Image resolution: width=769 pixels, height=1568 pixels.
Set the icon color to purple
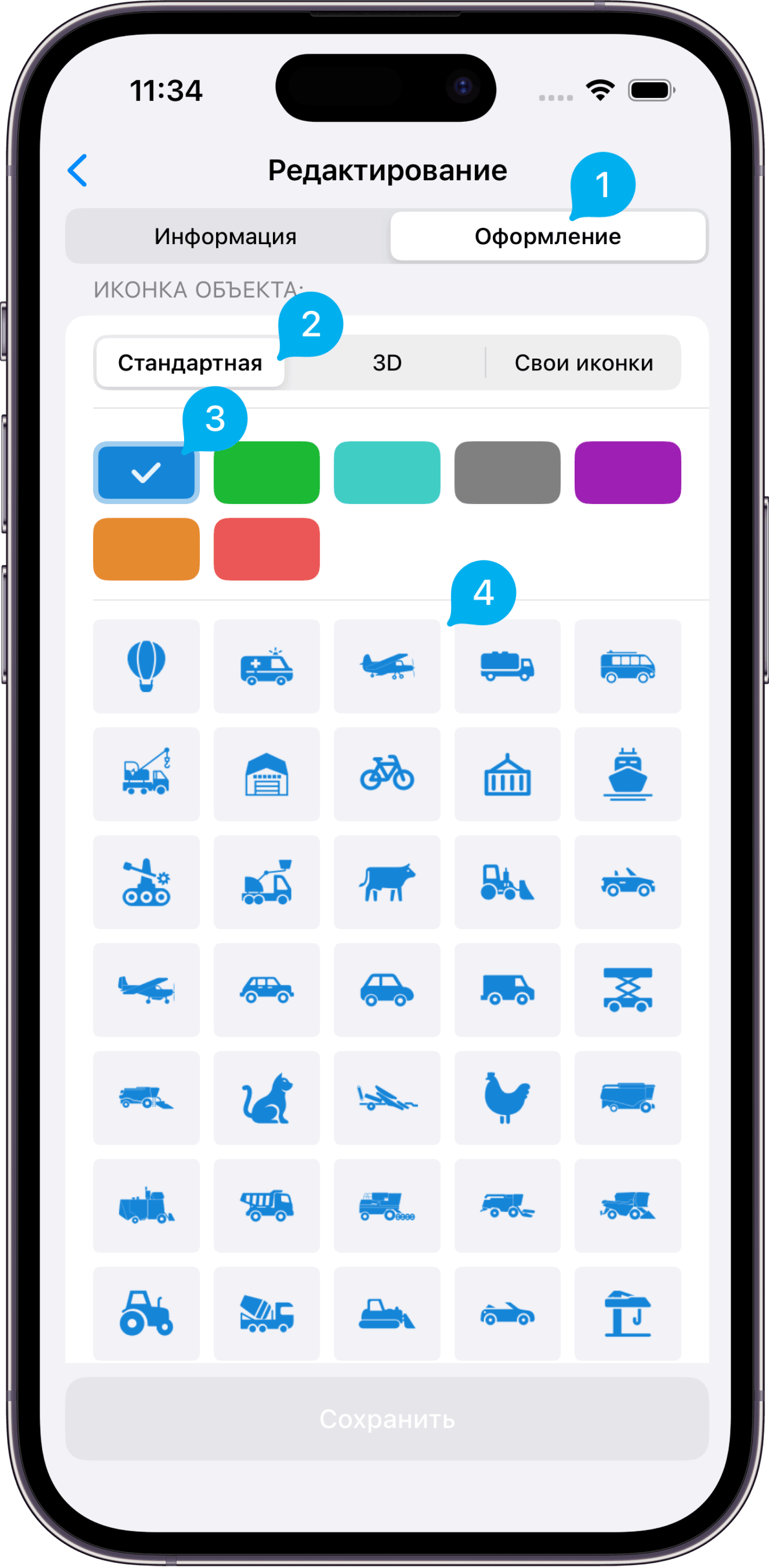(627, 472)
